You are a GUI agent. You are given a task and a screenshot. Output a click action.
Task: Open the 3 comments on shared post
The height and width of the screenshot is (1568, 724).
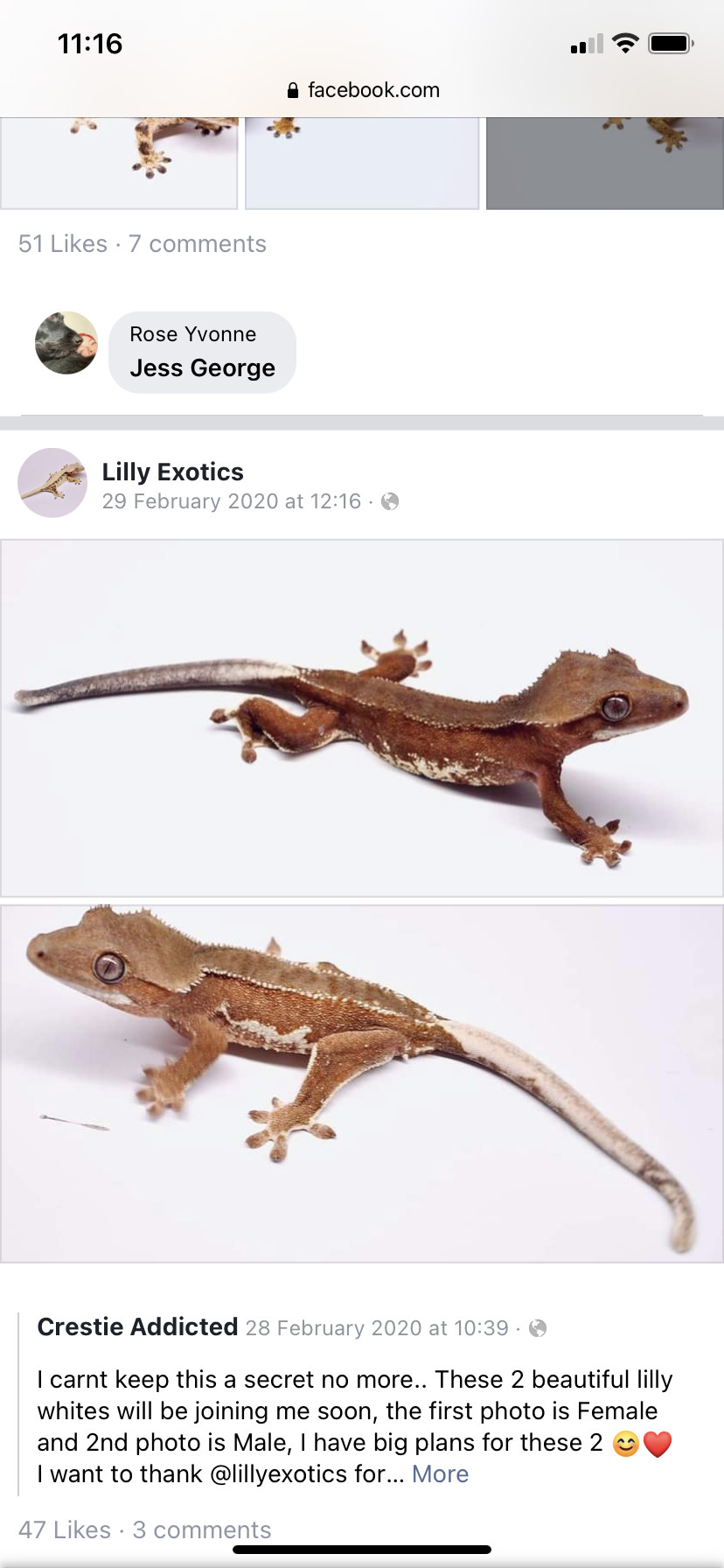click(202, 1529)
